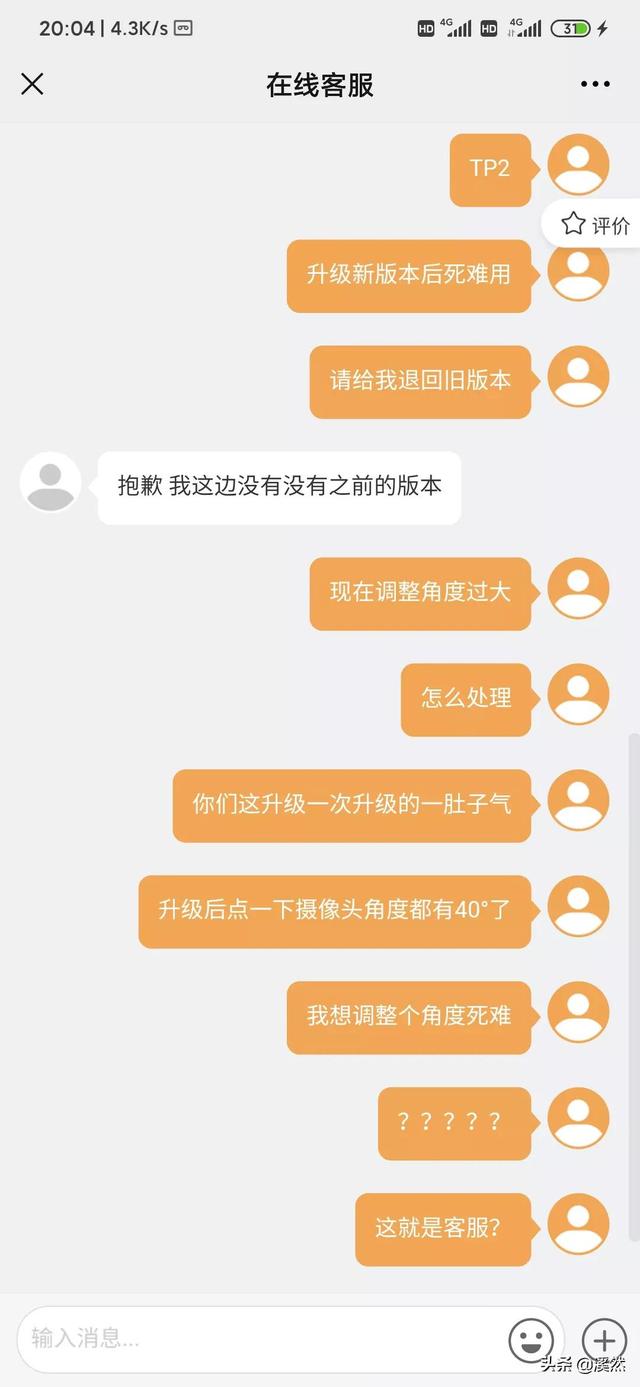Tap the 评价 rate service button

[x=597, y=225]
